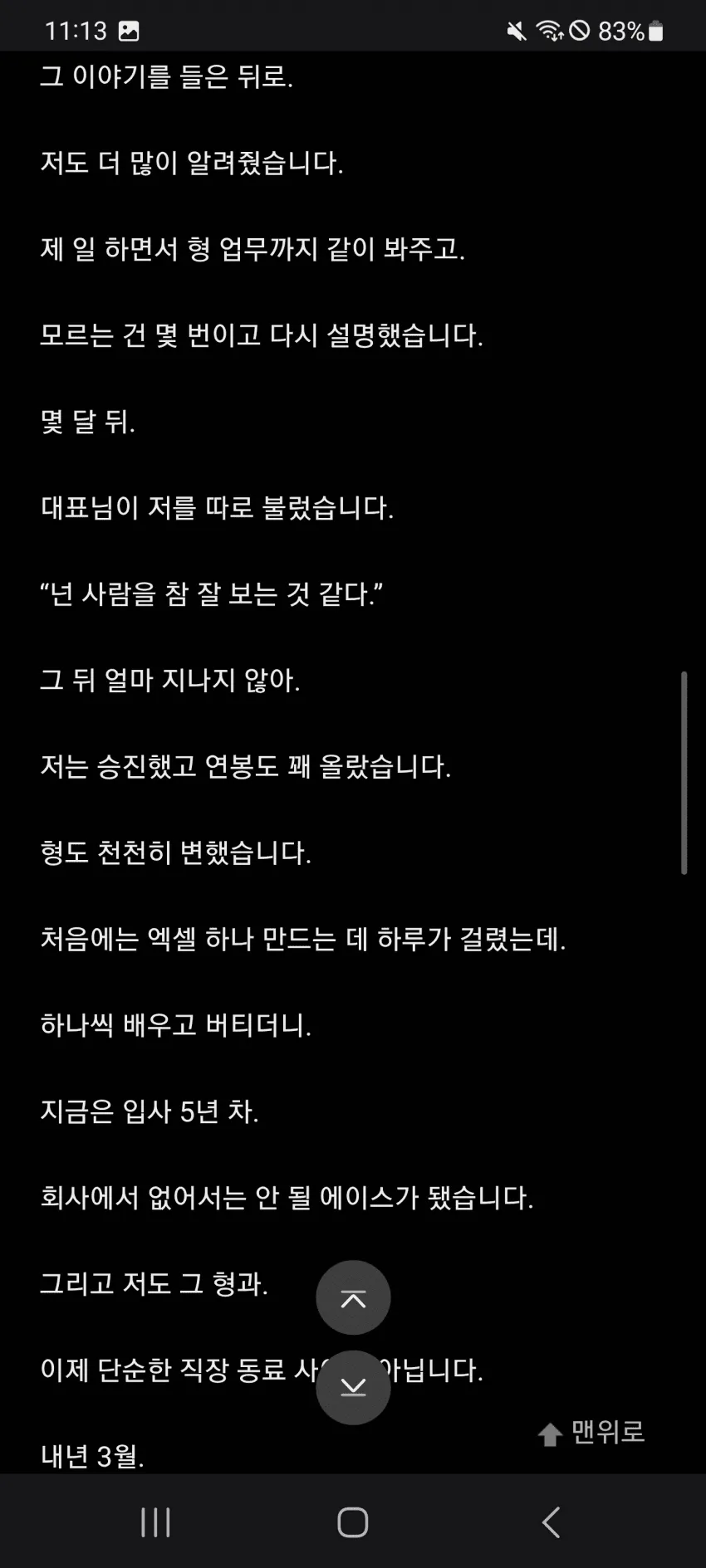Go back using the system back arrow
706x1568 pixels.
coord(551,1522)
